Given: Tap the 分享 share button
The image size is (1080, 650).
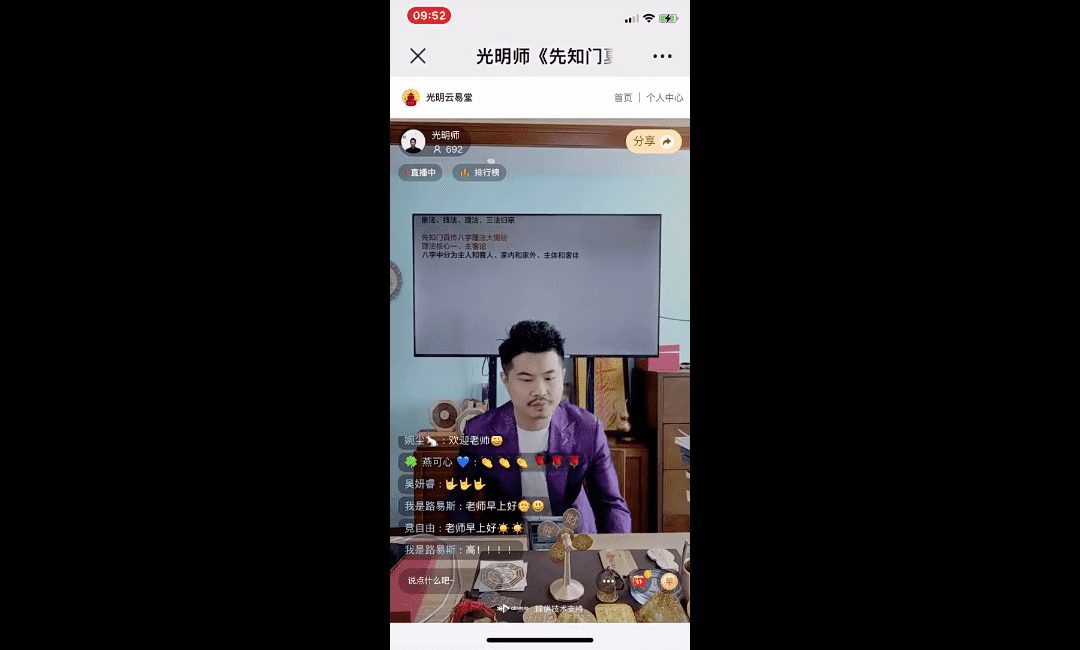Looking at the screenshot, I should (653, 142).
